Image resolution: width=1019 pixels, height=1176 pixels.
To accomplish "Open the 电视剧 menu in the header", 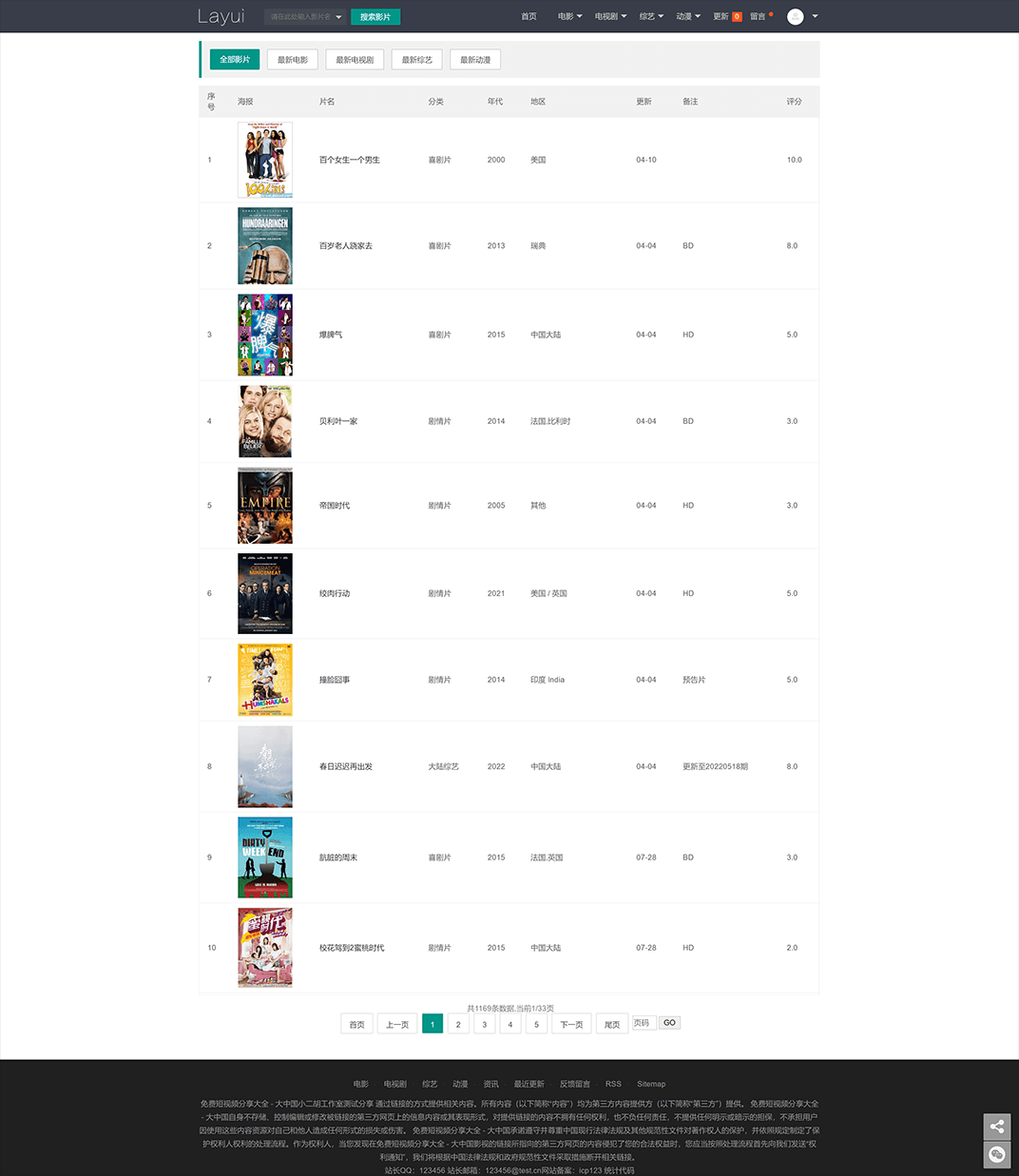I will [x=610, y=16].
